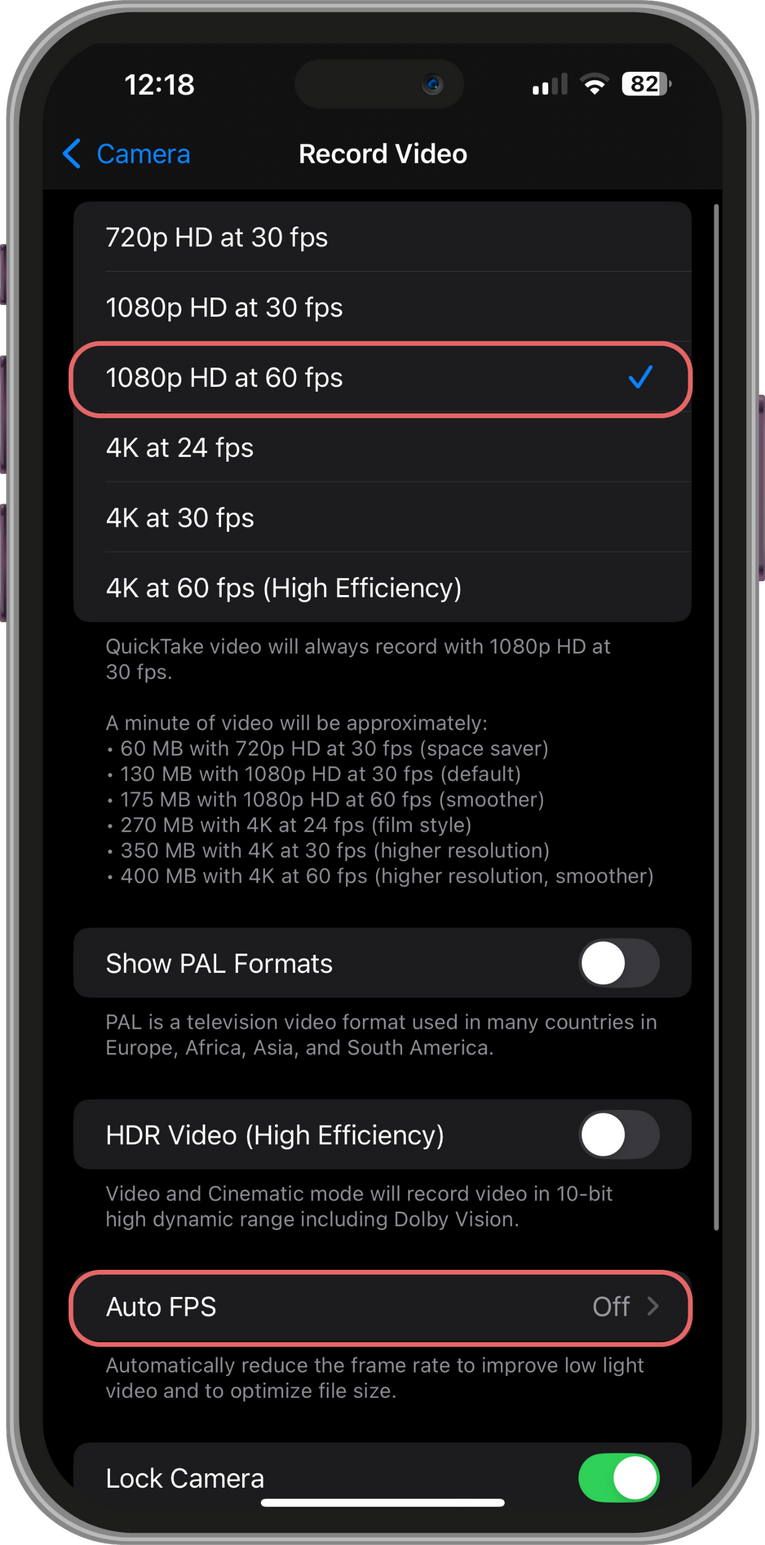Choose 1080p HD at 30 fps

pyautogui.click(x=380, y=308)
